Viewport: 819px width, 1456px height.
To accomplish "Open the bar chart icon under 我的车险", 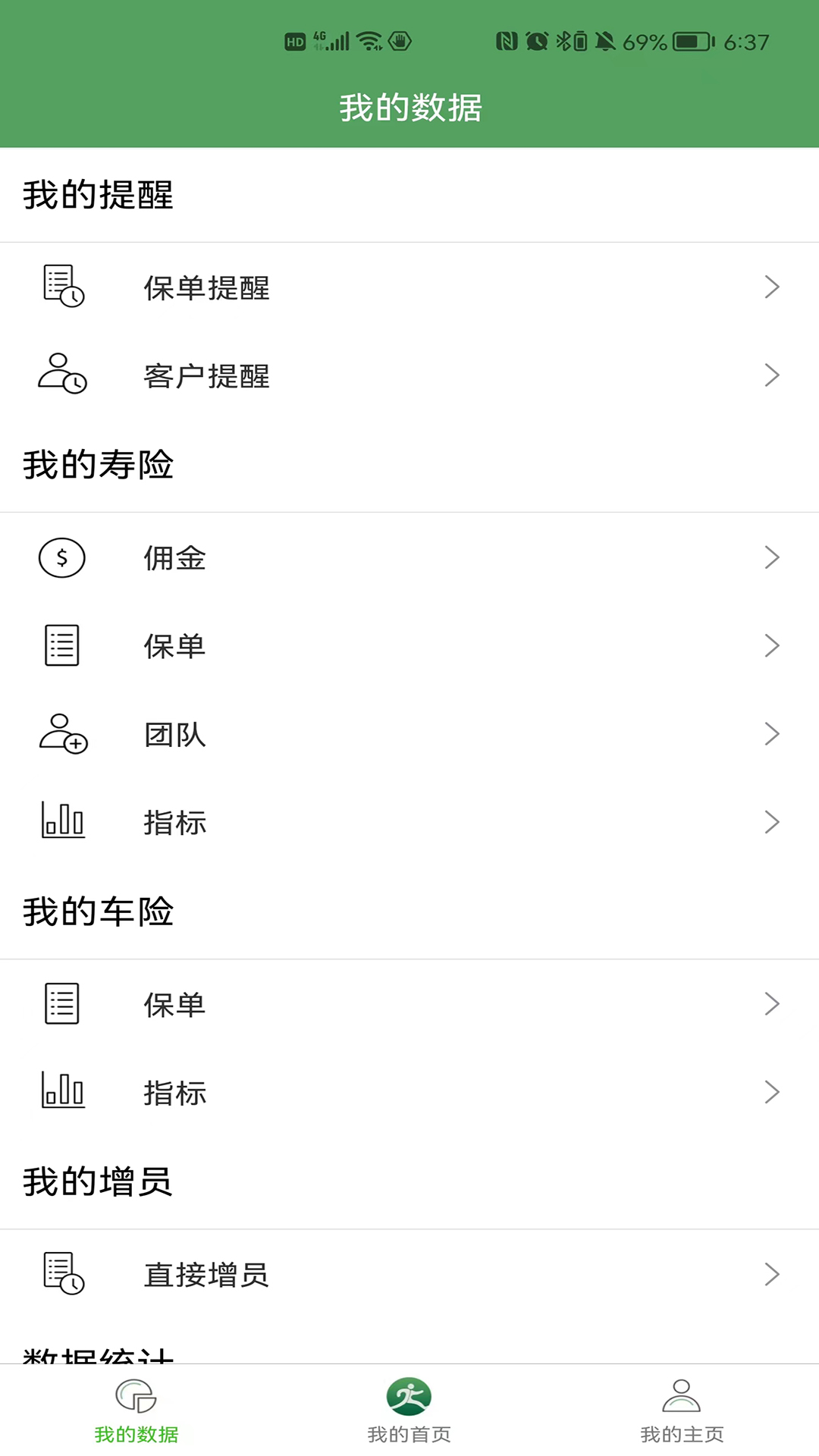I will (x=63, y=1092).
